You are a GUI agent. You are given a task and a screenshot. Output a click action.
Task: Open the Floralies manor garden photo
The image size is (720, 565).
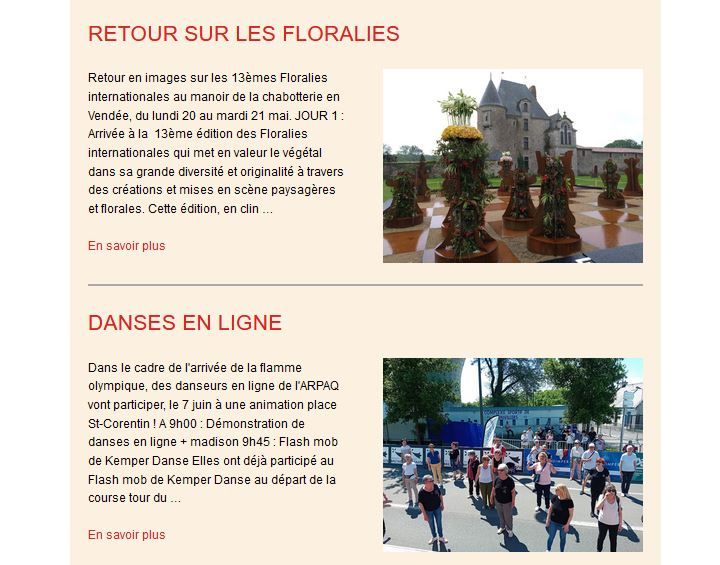click(x=512, y=166)
